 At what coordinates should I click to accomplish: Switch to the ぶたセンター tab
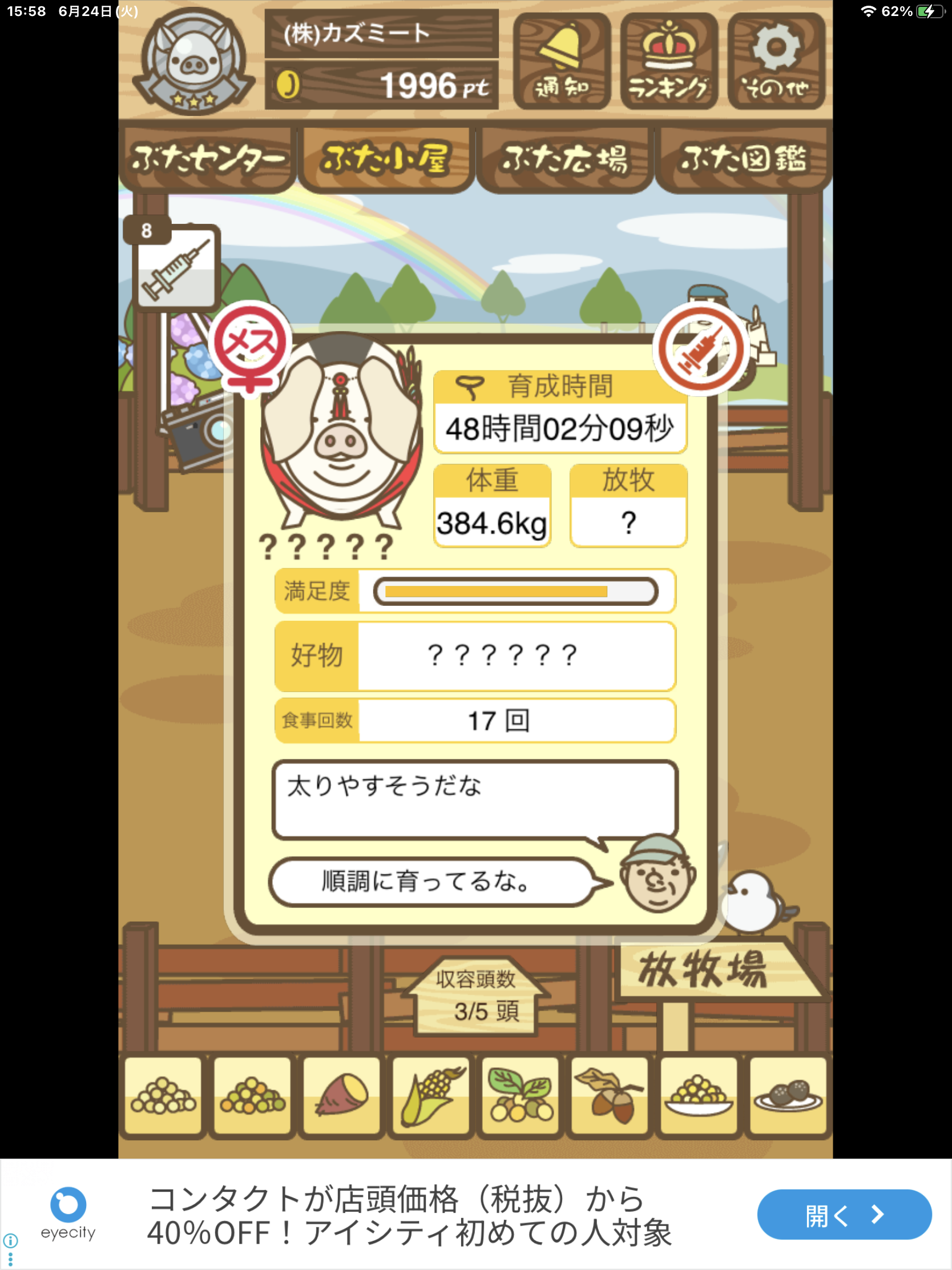208,159
